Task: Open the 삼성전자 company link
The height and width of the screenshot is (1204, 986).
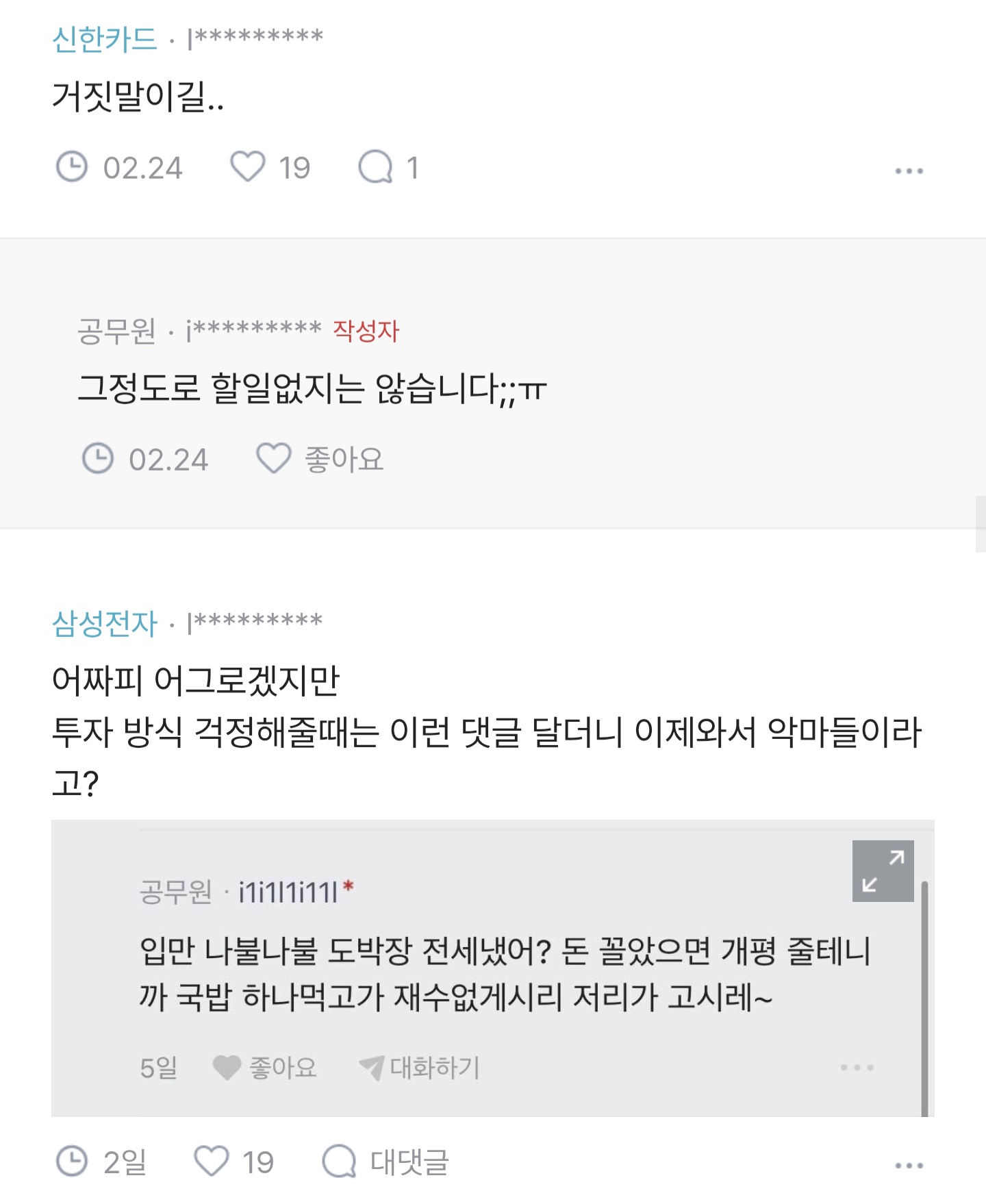Action: click(x=105, y=623)
